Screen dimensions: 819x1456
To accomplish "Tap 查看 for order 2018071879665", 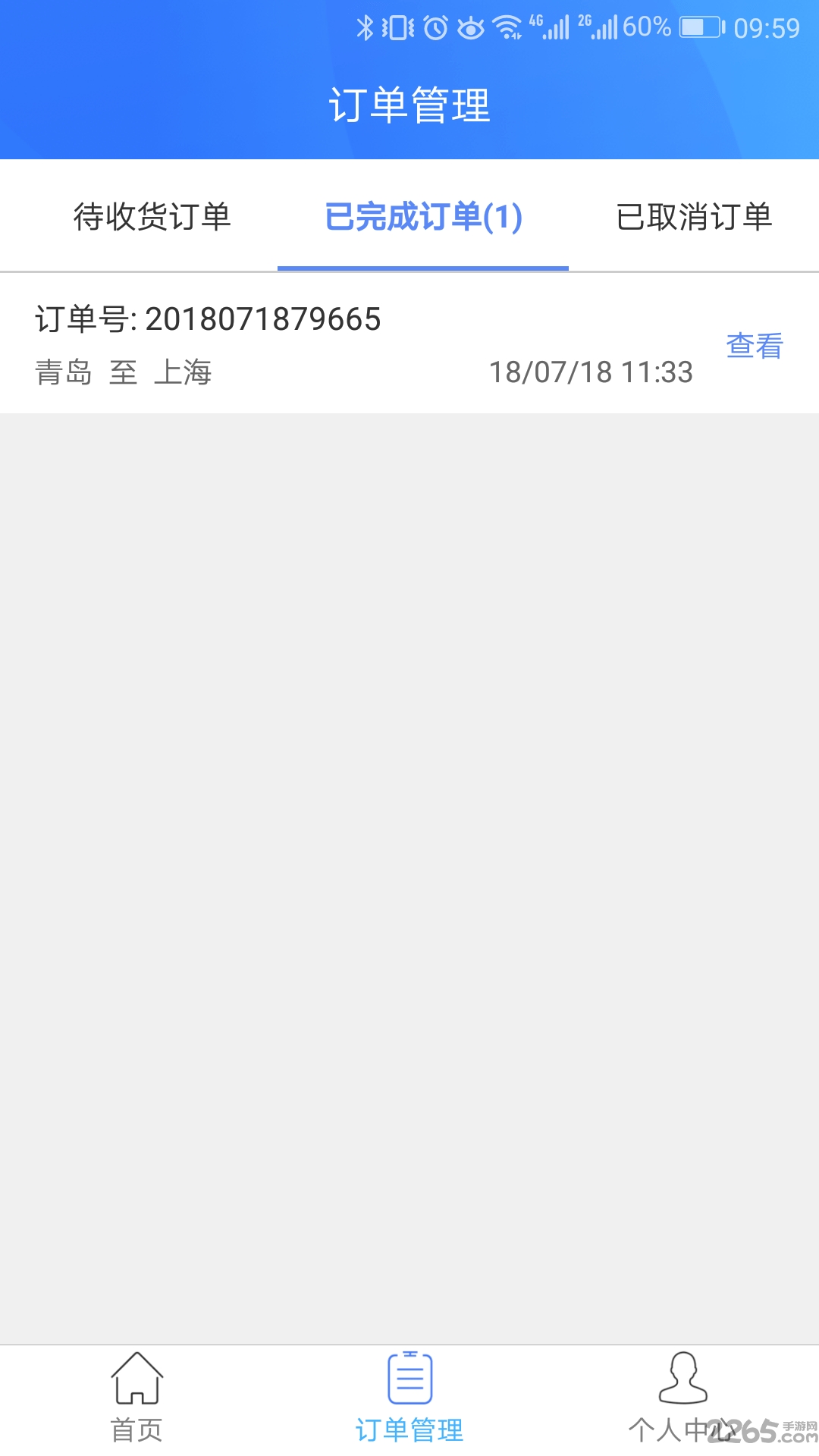I will click(x=754, y=346).
